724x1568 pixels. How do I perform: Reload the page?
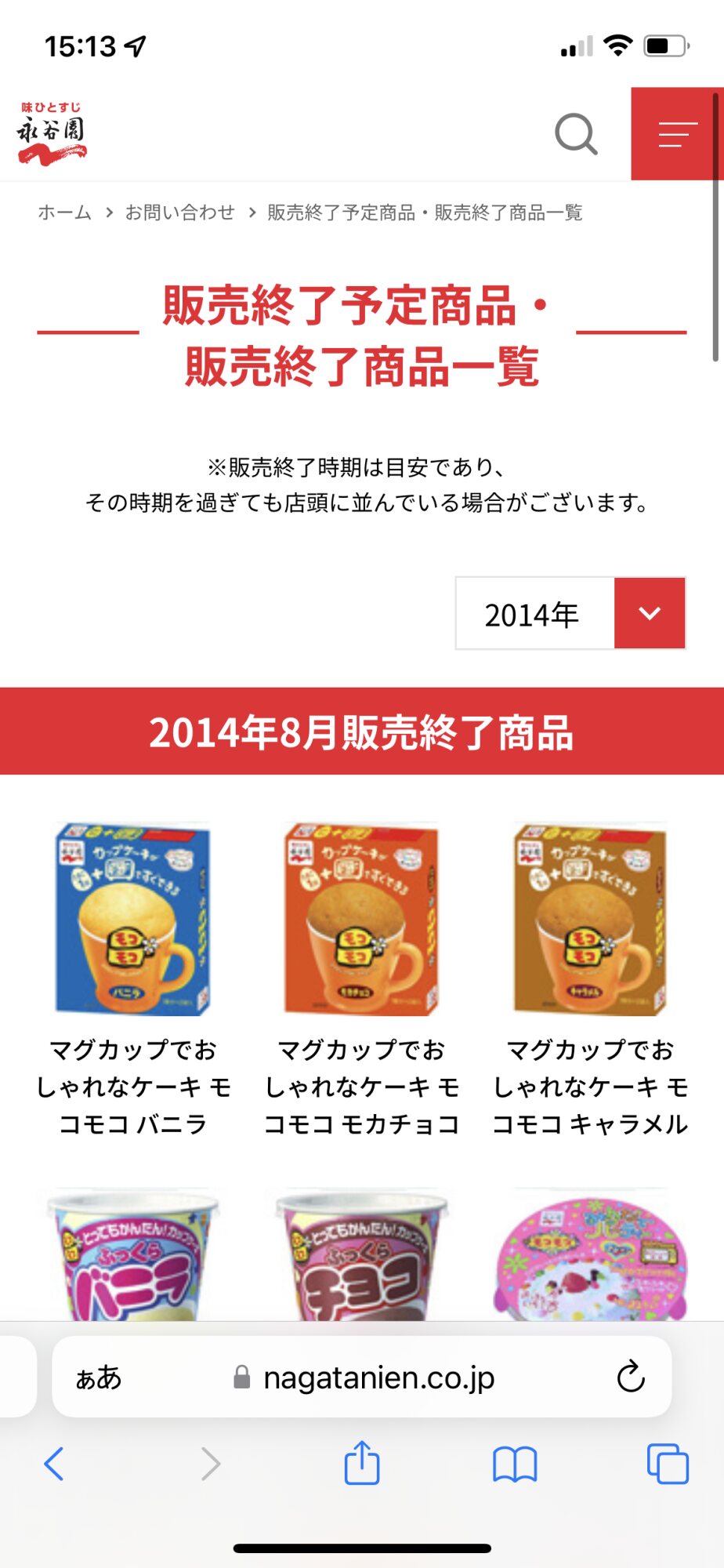pos(630,1377)
